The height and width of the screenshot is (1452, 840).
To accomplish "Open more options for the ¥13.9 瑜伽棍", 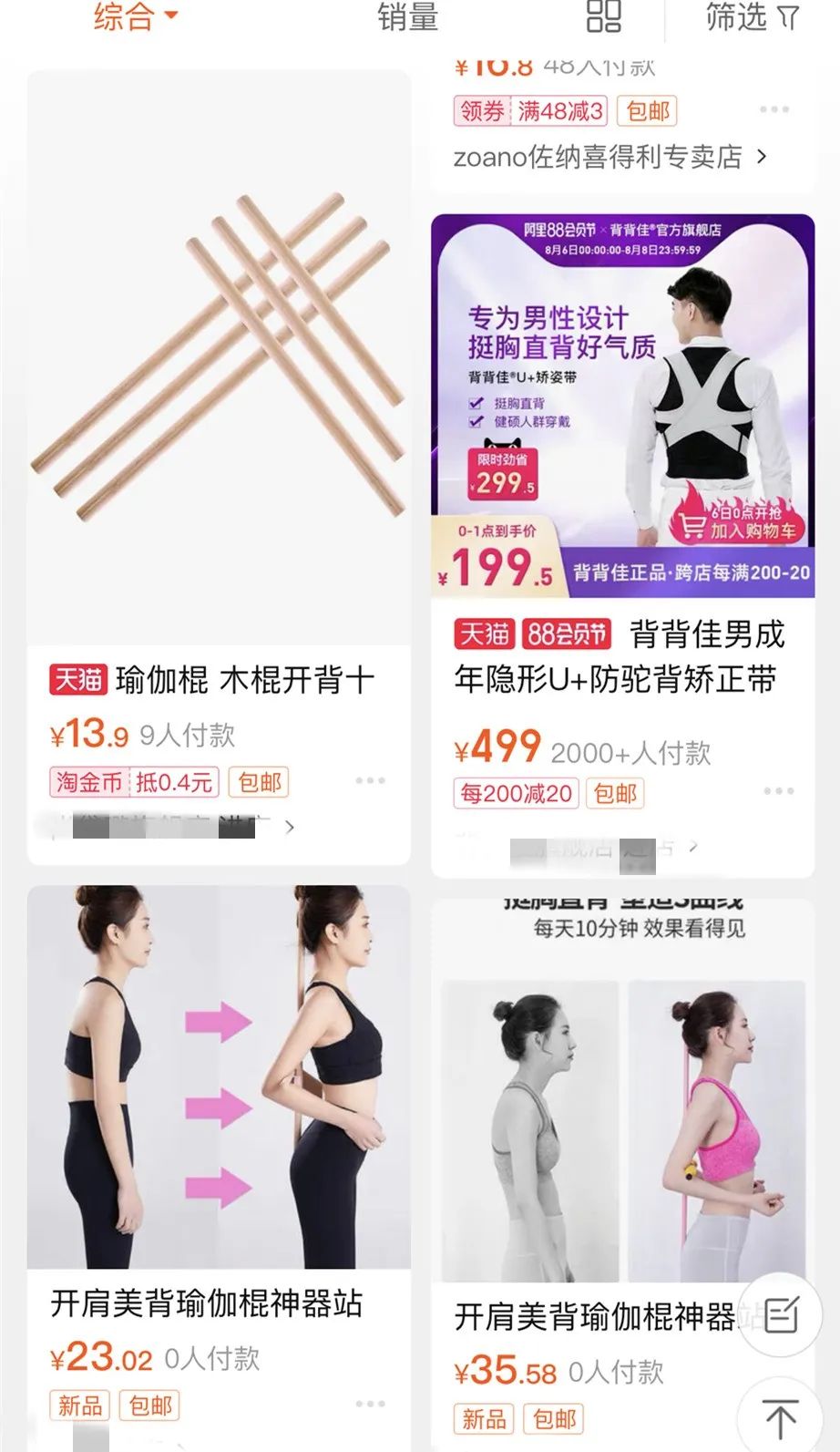I will click(370, 781).
